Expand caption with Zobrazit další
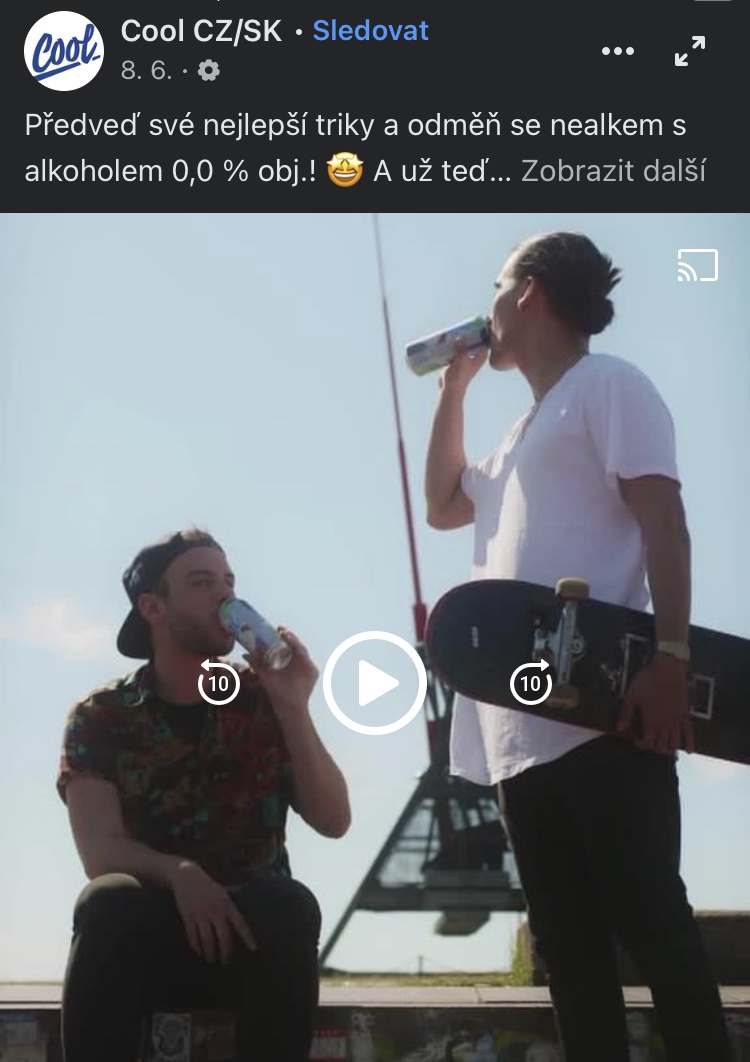 tap(613, 171)
